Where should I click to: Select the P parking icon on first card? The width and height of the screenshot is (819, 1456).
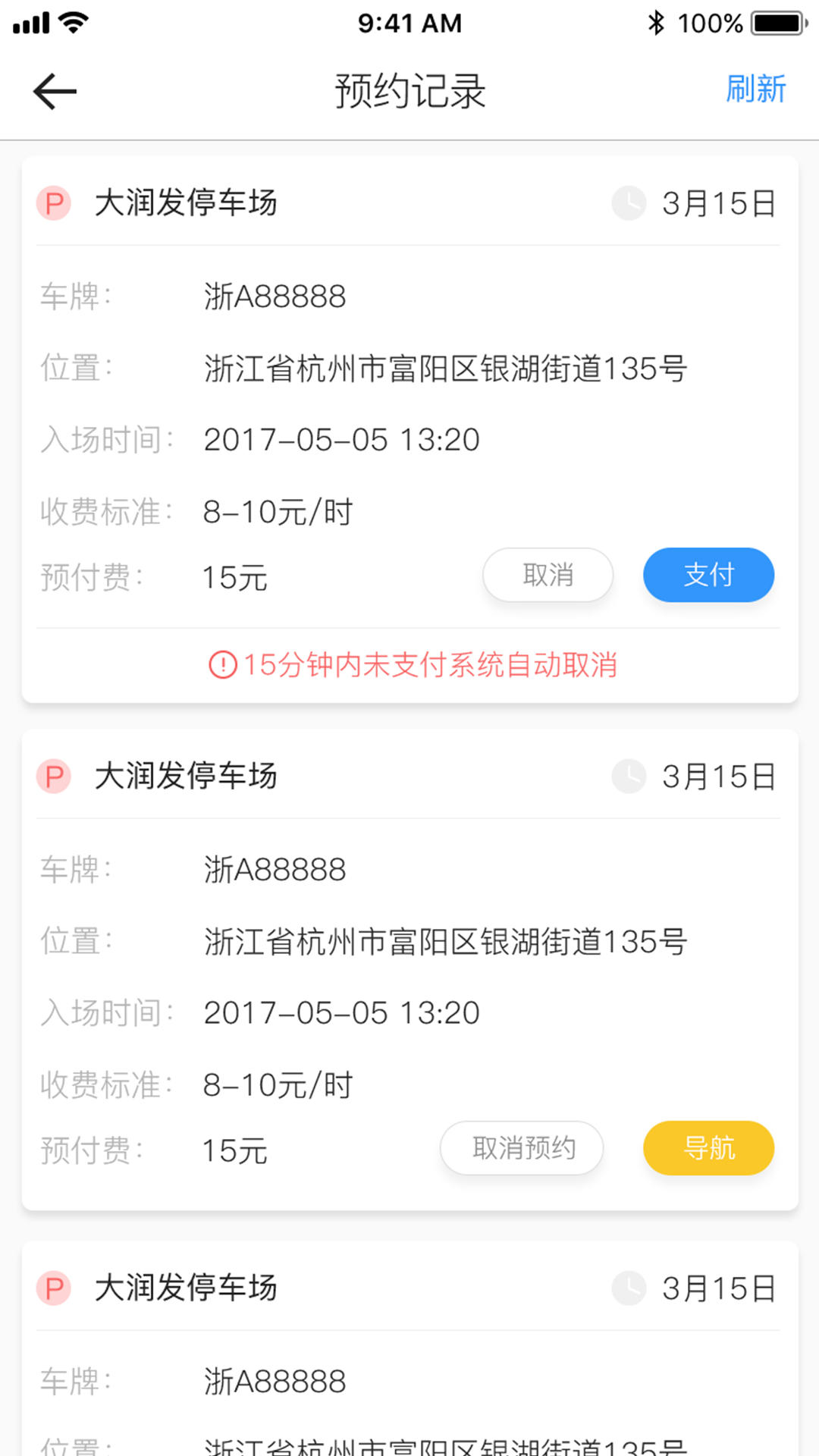53,203
